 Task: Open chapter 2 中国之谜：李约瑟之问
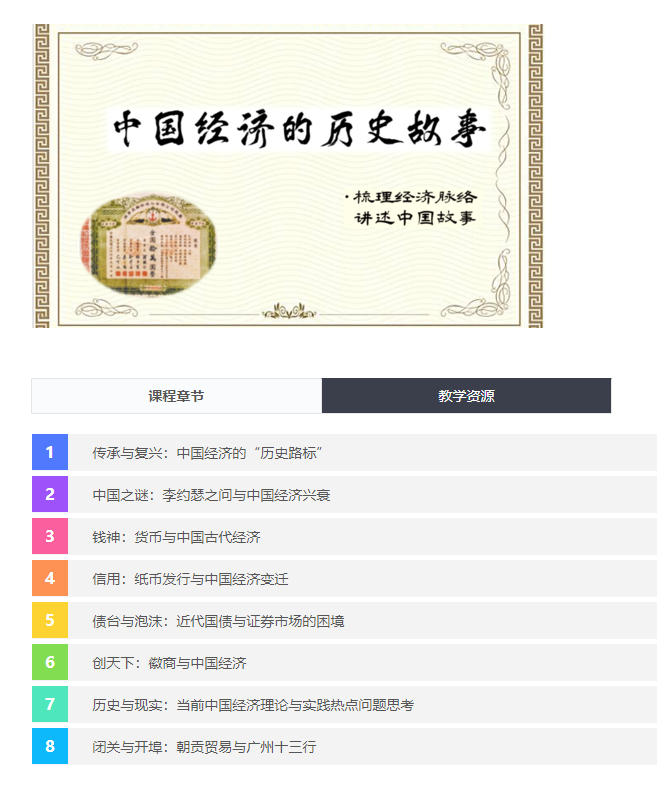(x=211, y=495)
